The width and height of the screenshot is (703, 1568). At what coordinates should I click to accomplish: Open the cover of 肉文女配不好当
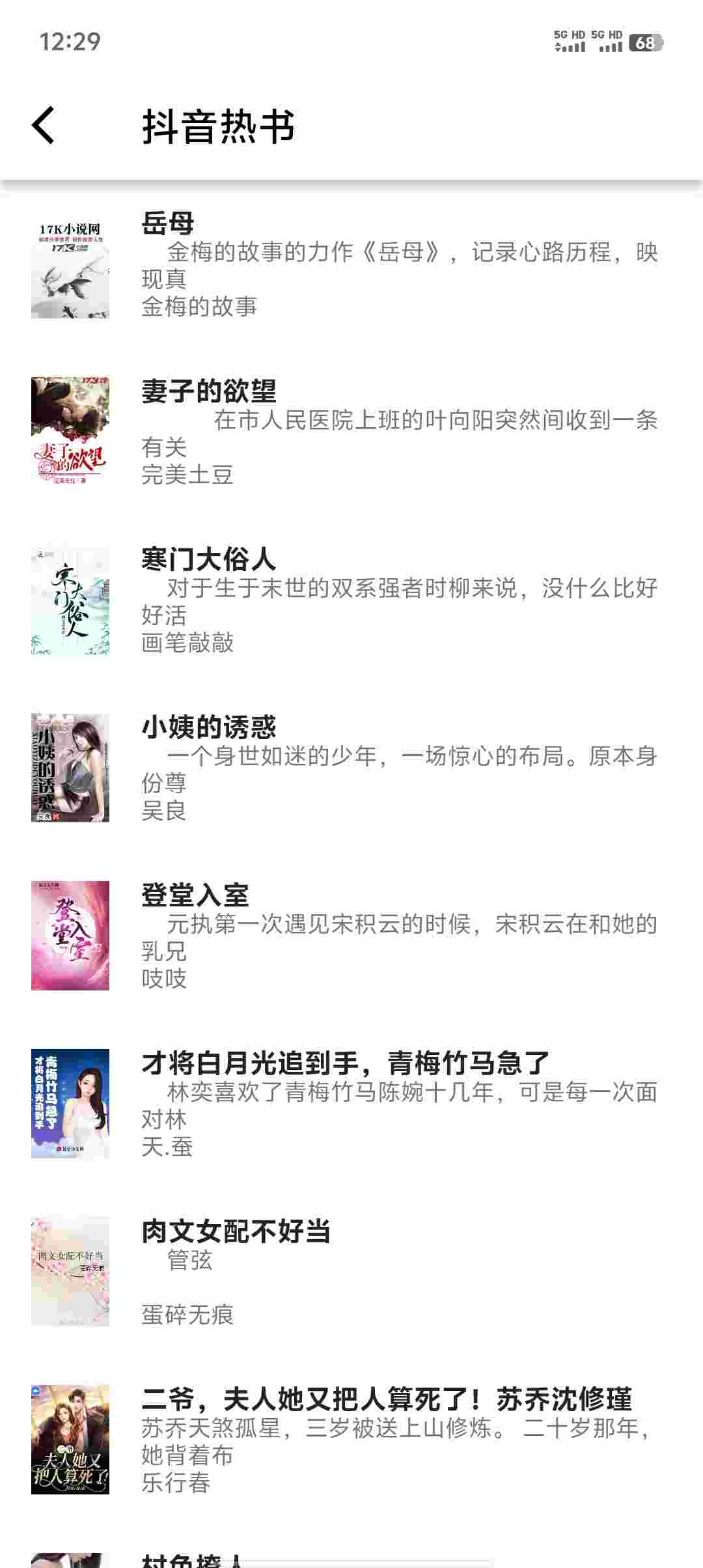(72, 1270)
